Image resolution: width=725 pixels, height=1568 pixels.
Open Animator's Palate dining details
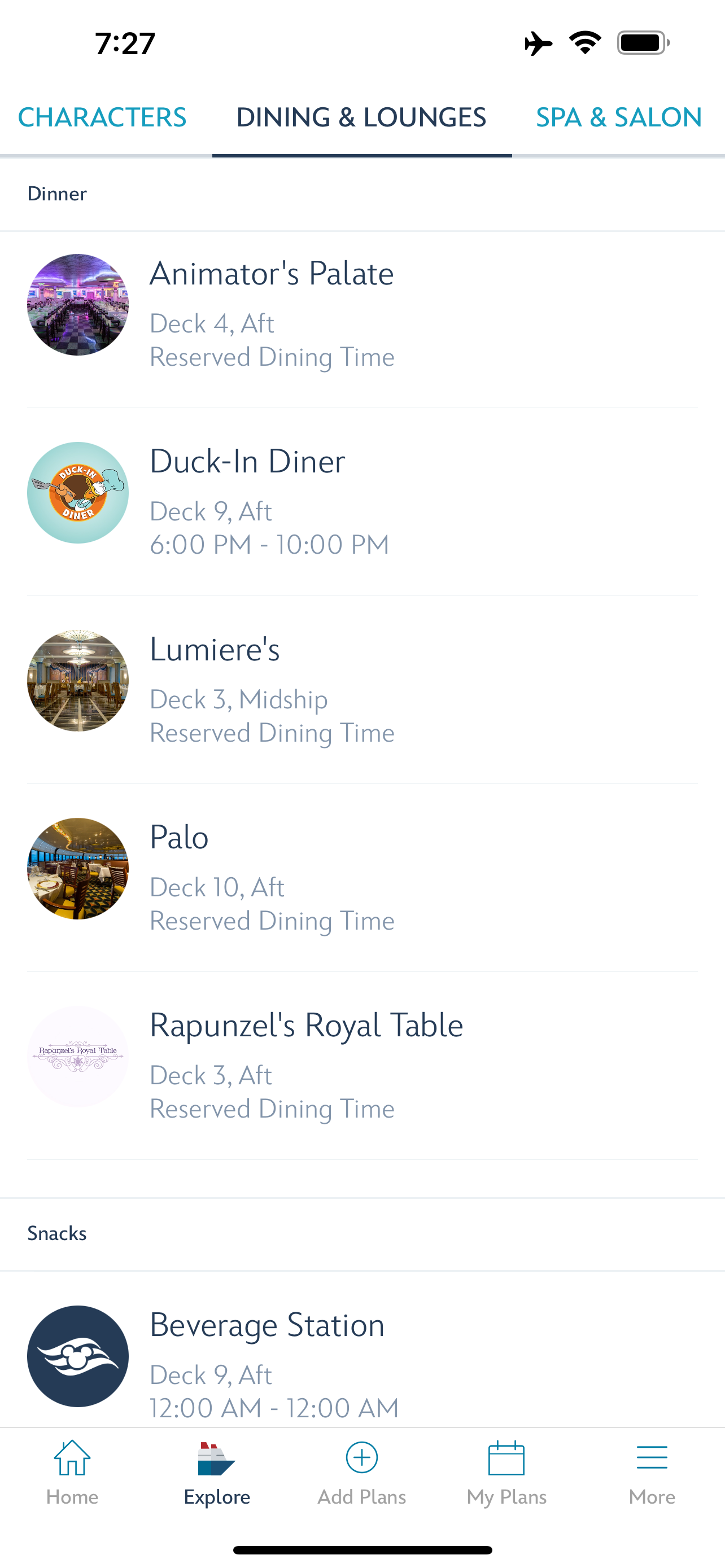[361, 313]
